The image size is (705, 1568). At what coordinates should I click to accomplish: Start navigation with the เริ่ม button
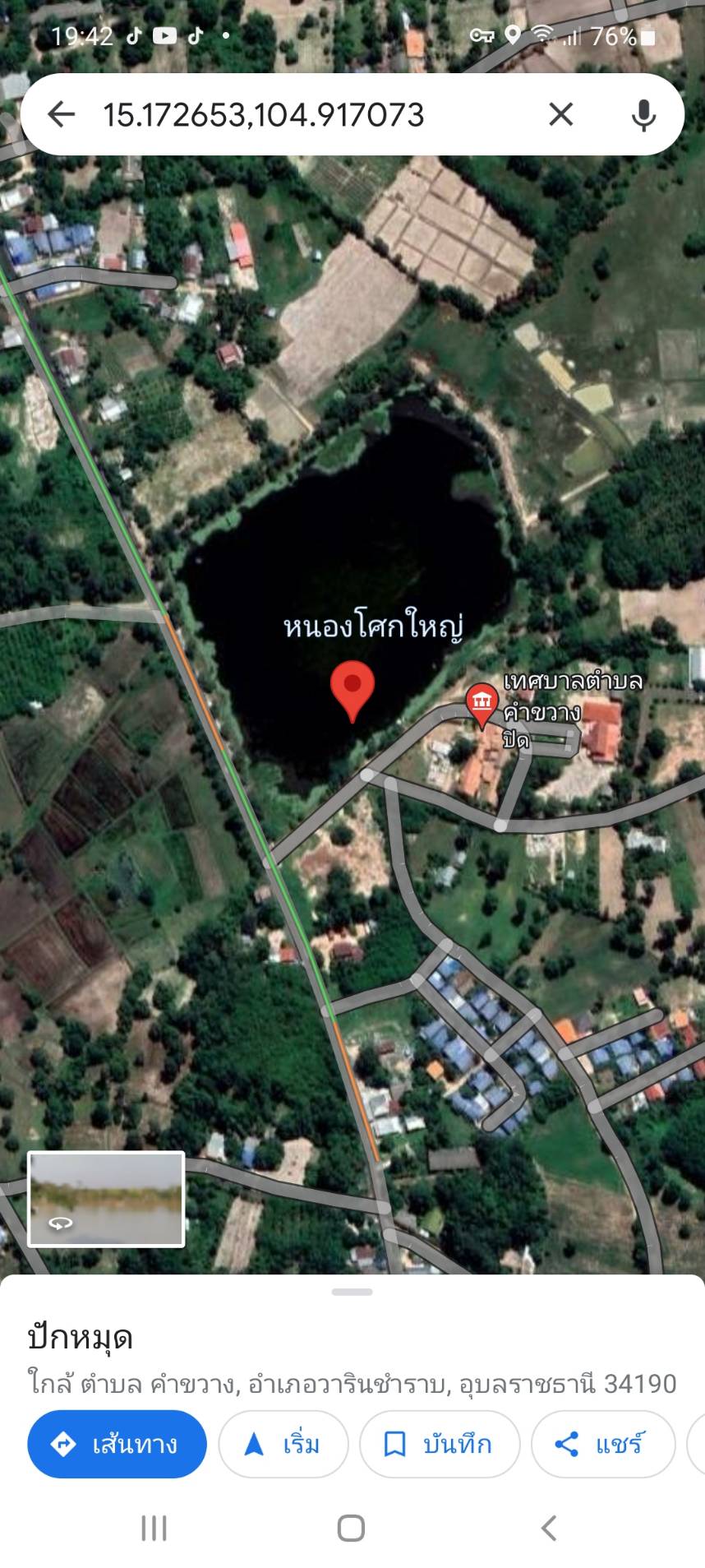point(283,1444)
